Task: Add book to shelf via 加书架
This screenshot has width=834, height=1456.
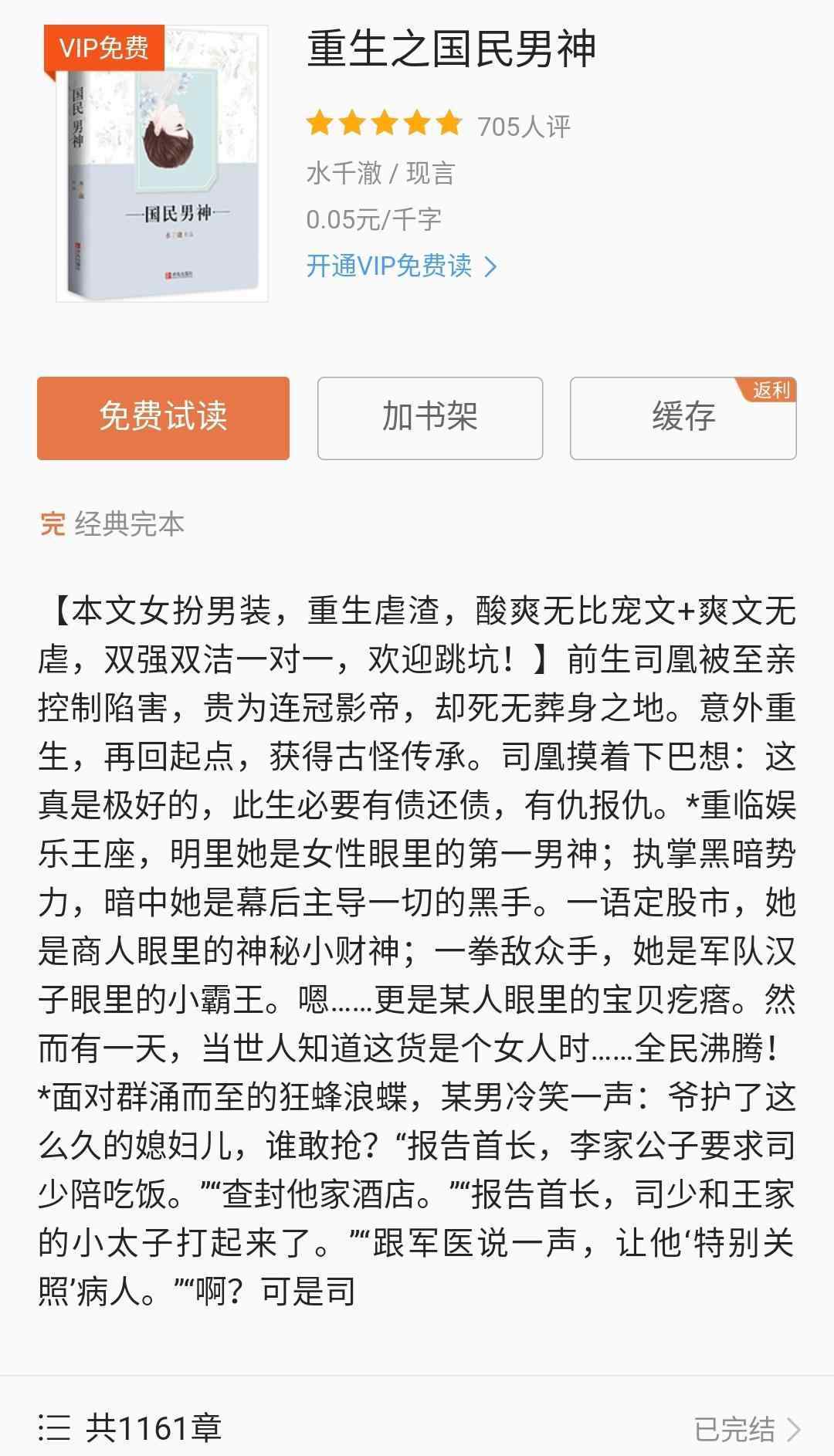Action: (430, 418)
